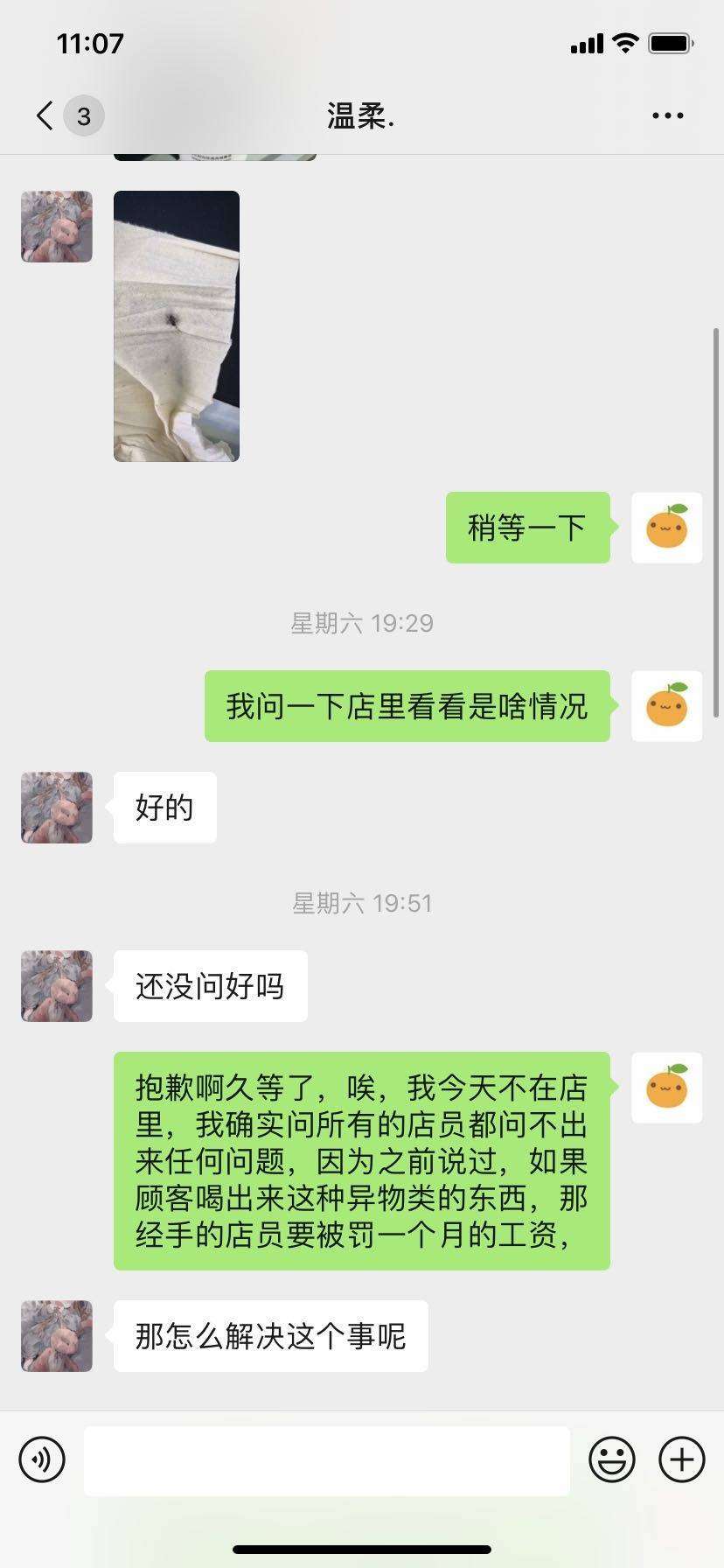724x1568 pixels.
Task: Open your orange avatar beside 稍等一下
Action: pyautogui.click(x=666, y=528)
